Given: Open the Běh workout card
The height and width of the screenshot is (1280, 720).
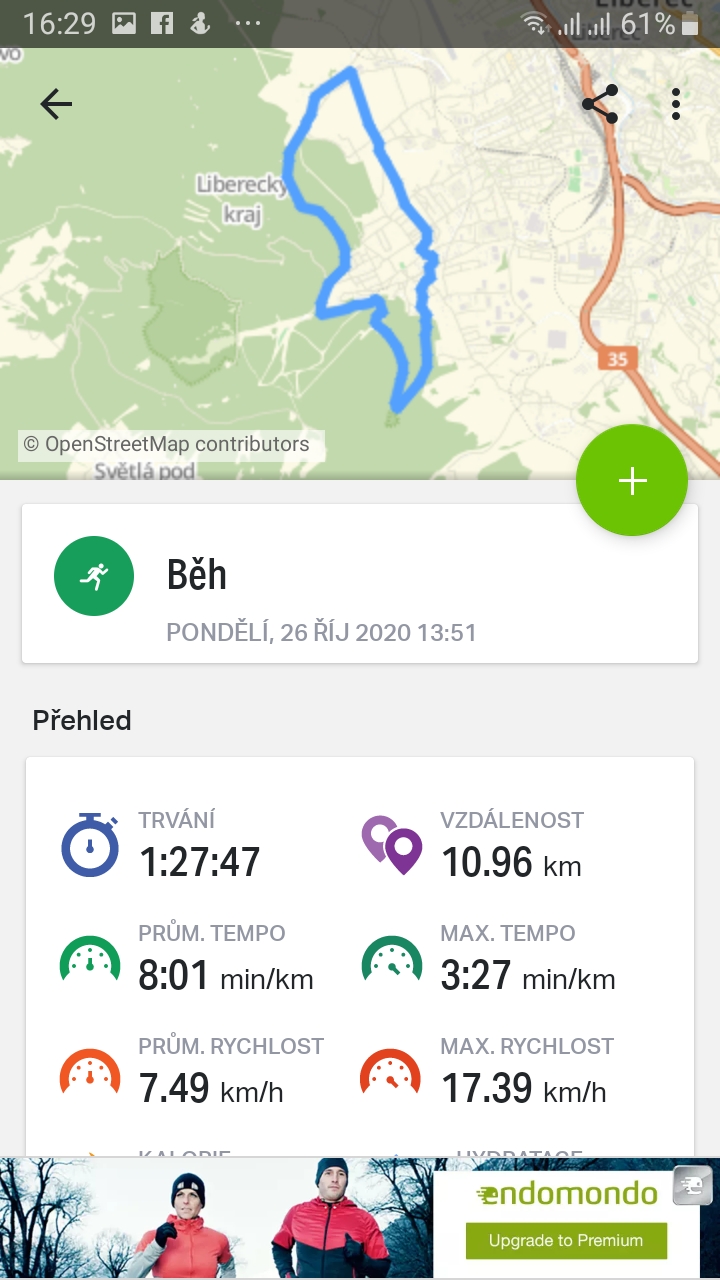Looking at the screenshot, I should click(360, 583).
